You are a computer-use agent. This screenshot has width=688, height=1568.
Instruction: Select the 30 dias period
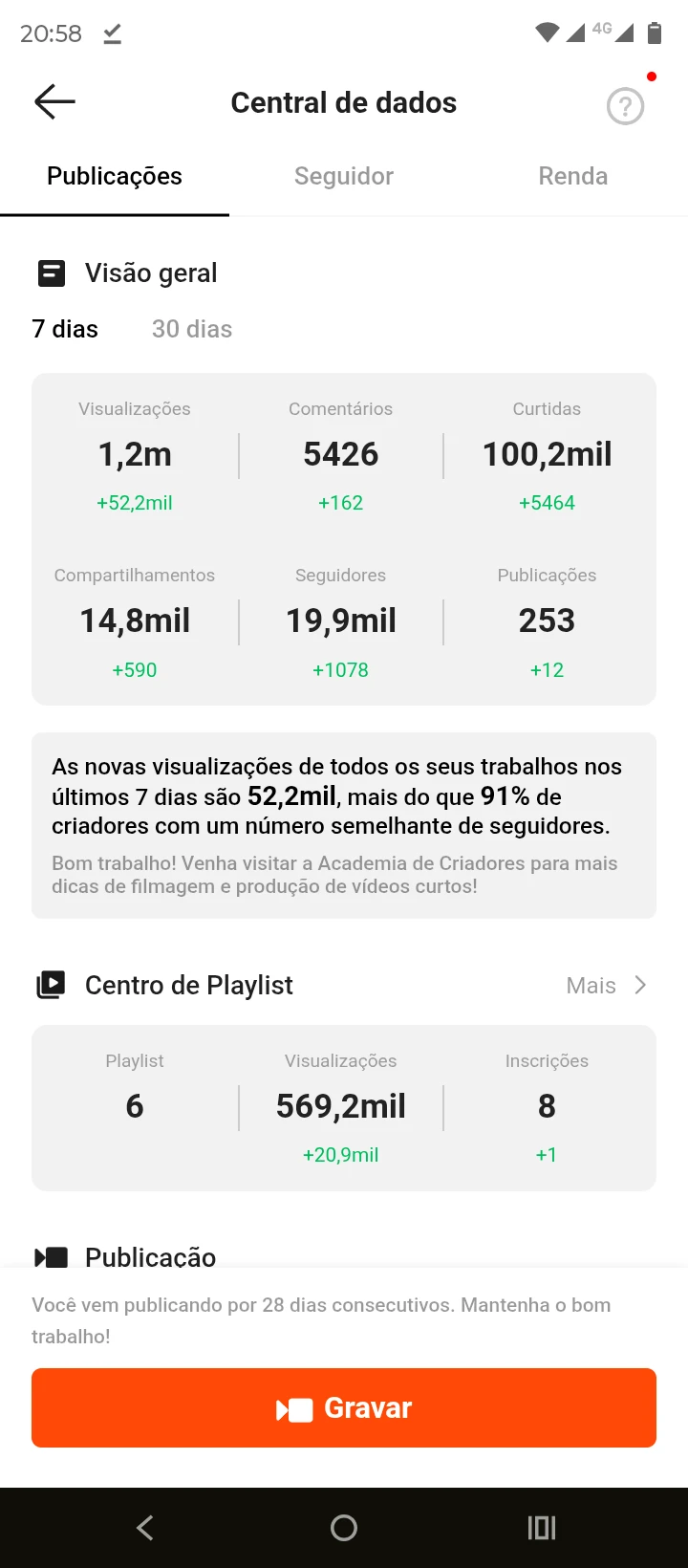(192, 329)
